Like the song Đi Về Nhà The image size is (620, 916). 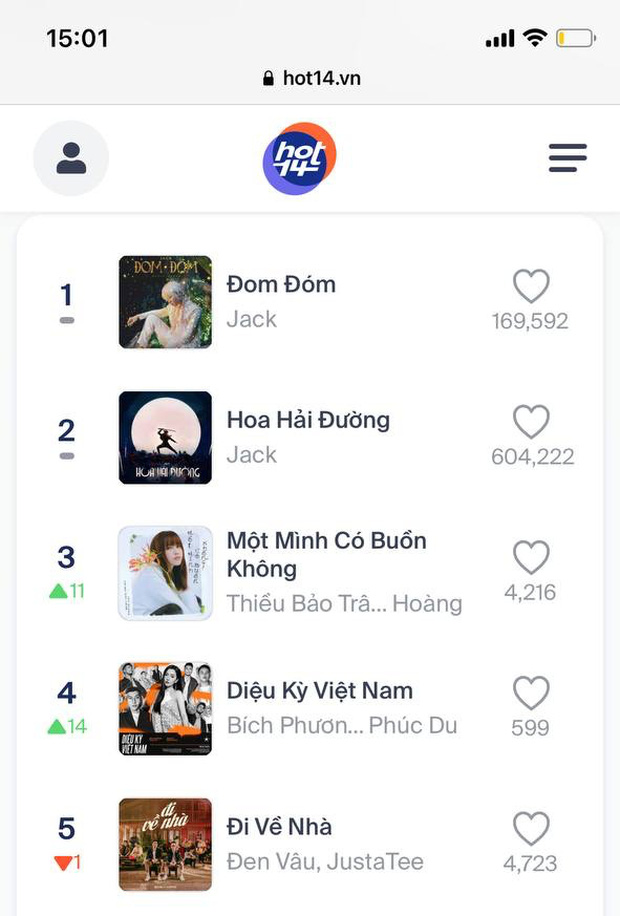pyautogui.click(x=531, y=829)
